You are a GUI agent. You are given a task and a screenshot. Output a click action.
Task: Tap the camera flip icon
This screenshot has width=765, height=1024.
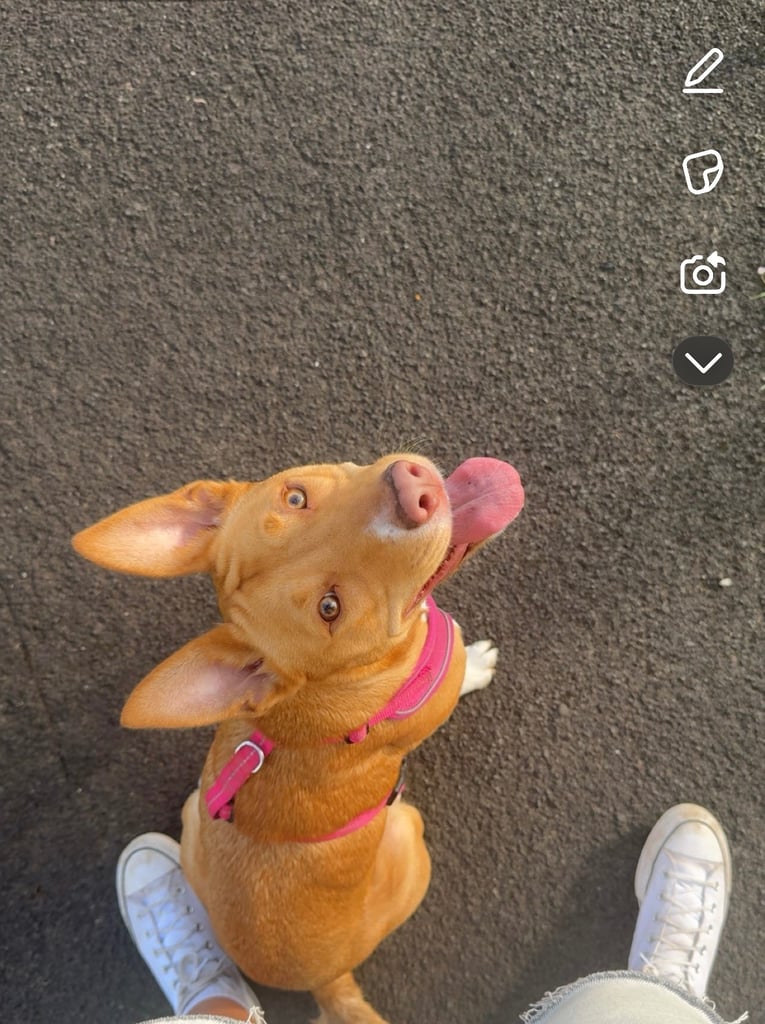click(x=703, y=273)
